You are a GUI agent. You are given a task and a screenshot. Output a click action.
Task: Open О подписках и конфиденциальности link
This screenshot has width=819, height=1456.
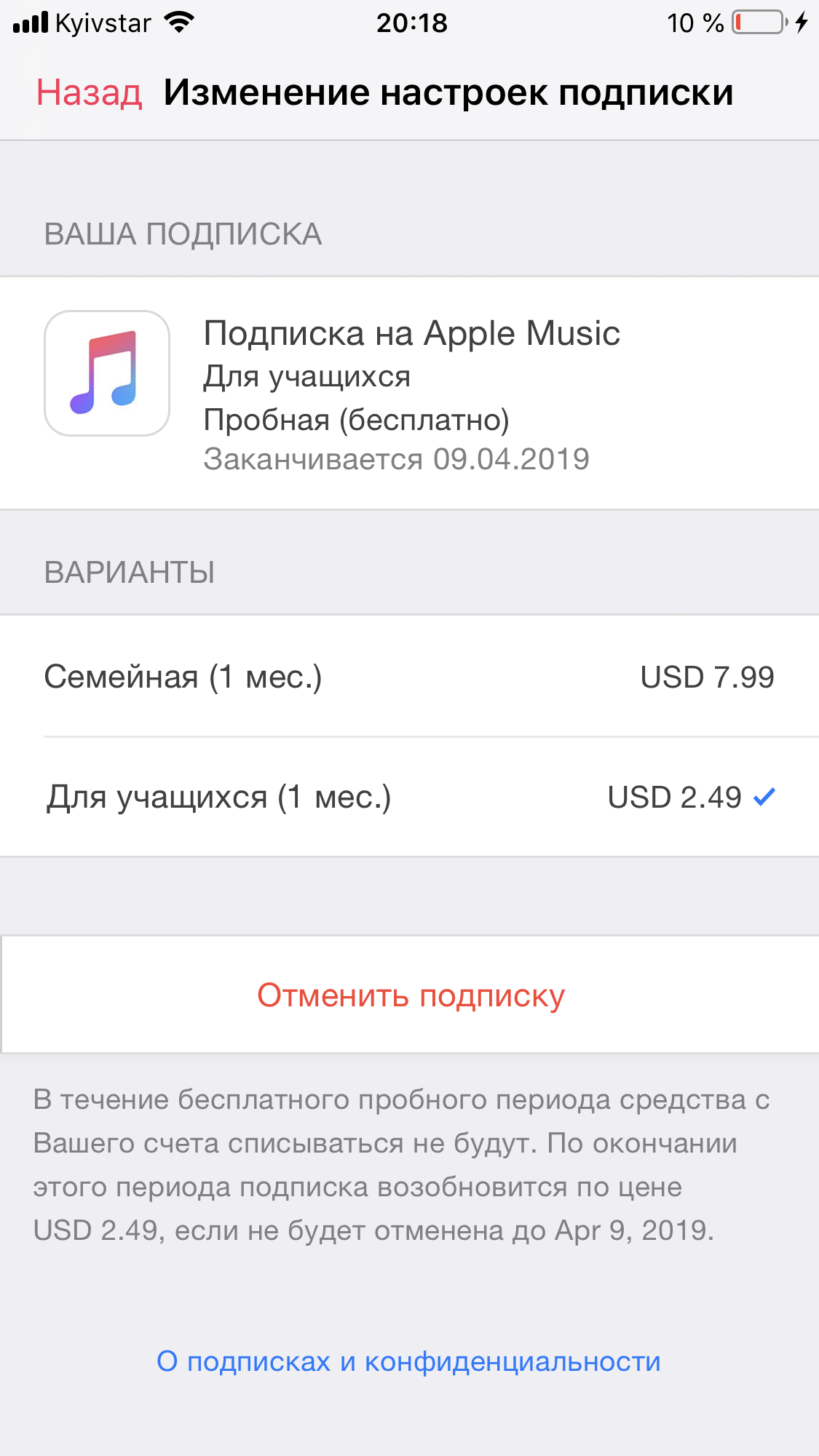408,1361
